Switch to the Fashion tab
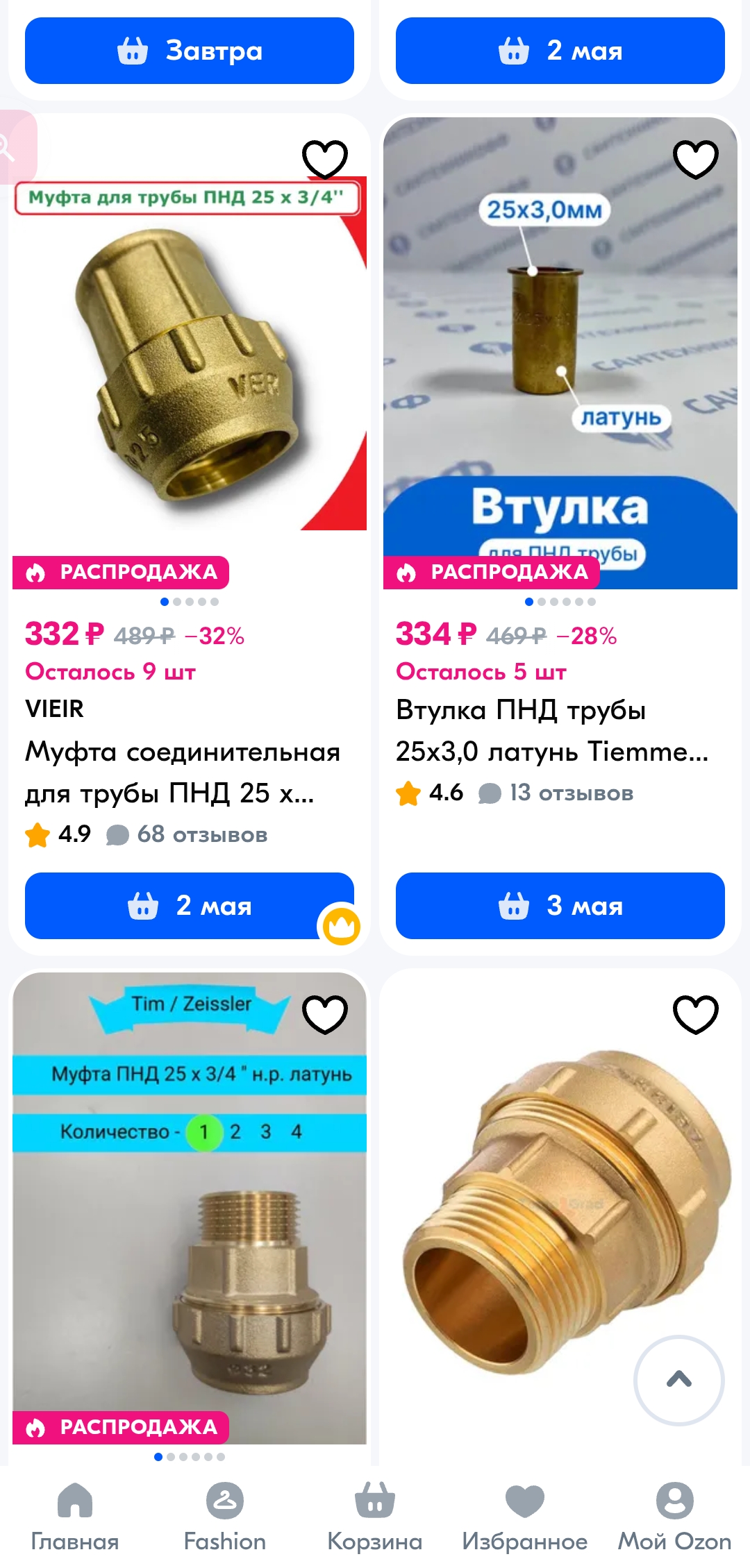The image size is (750, 1568). click(x=225, y=1517)
